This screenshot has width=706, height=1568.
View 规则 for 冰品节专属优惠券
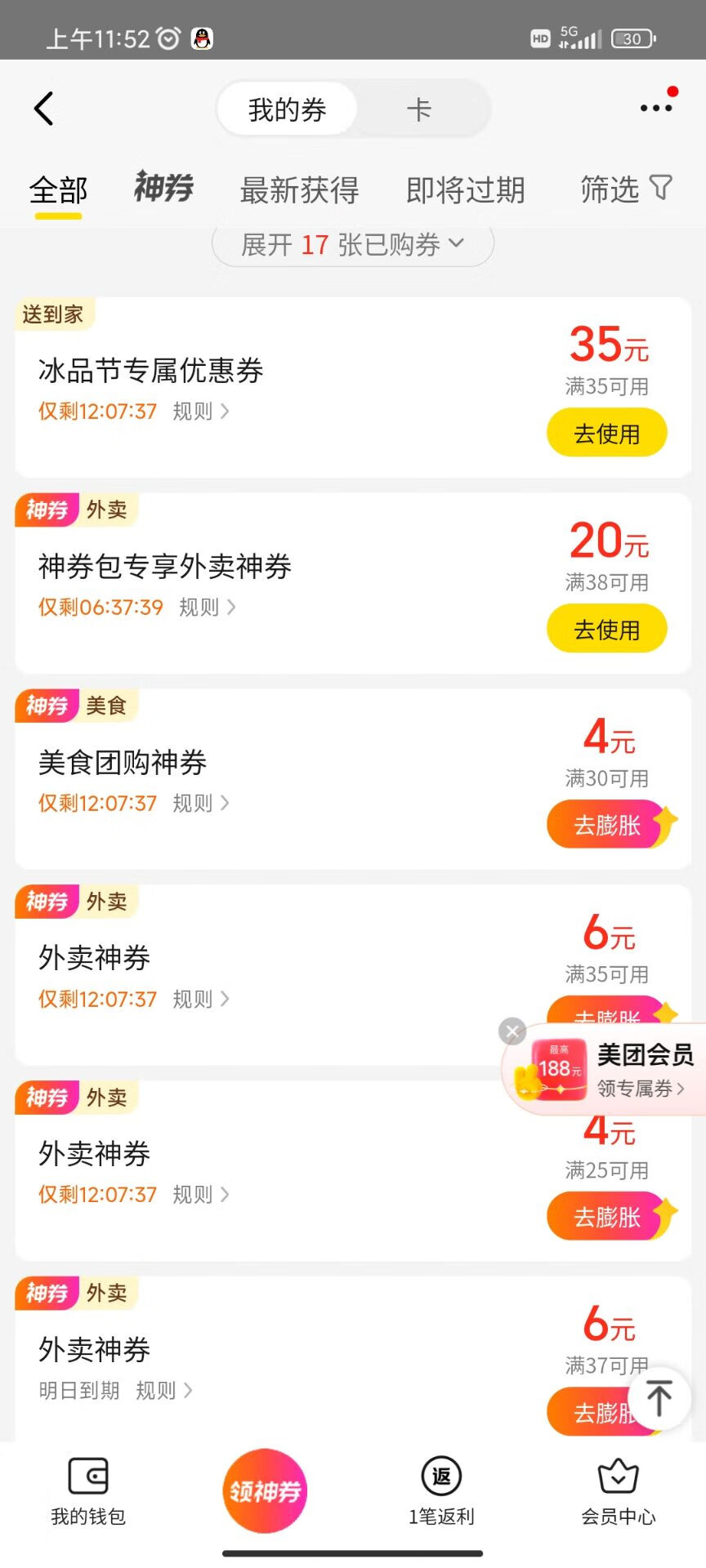click(x=201, y=412)
